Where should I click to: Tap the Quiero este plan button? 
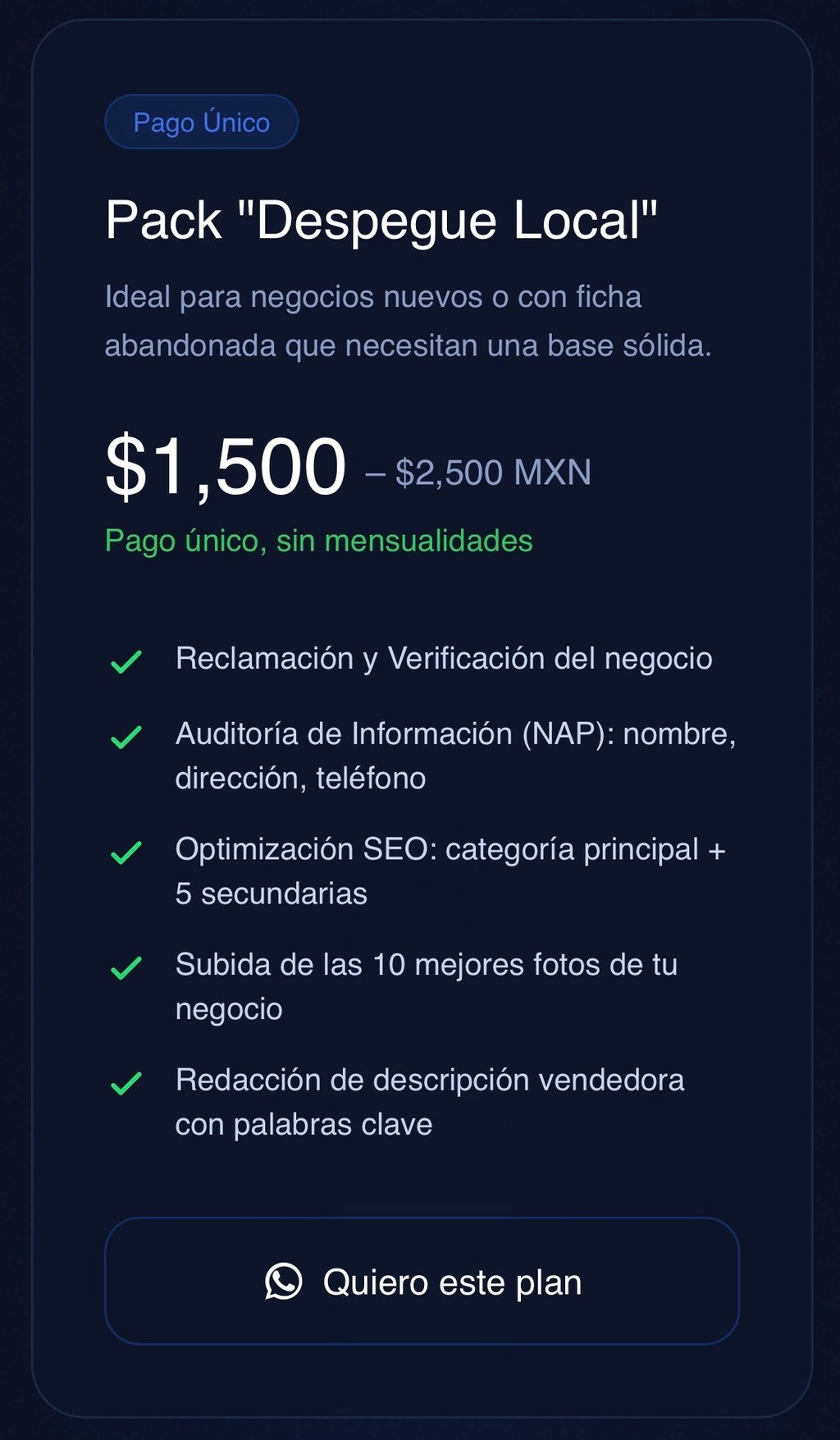[x=422, y=1281]
